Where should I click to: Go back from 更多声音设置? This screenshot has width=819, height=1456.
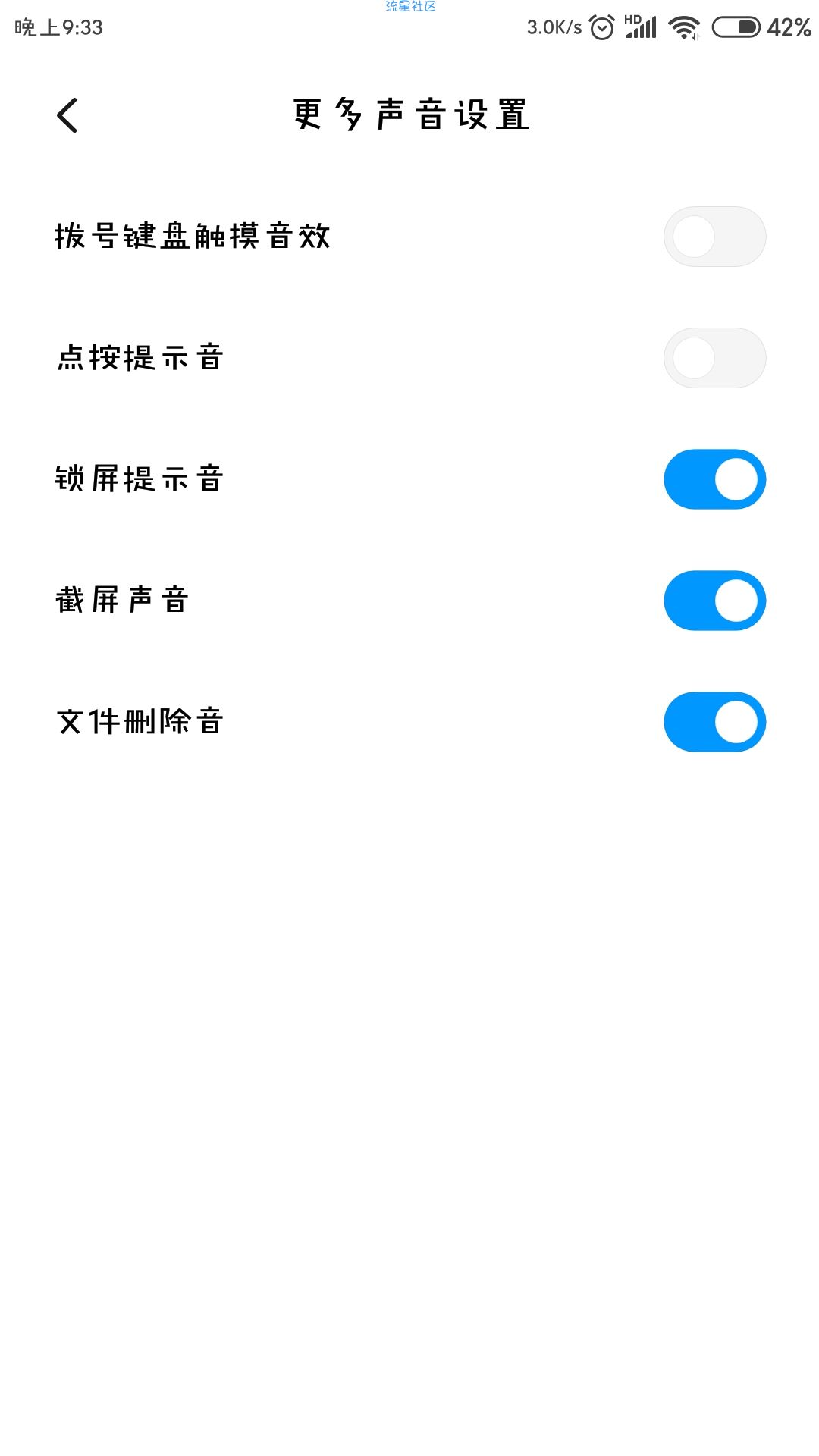point(67,115)
